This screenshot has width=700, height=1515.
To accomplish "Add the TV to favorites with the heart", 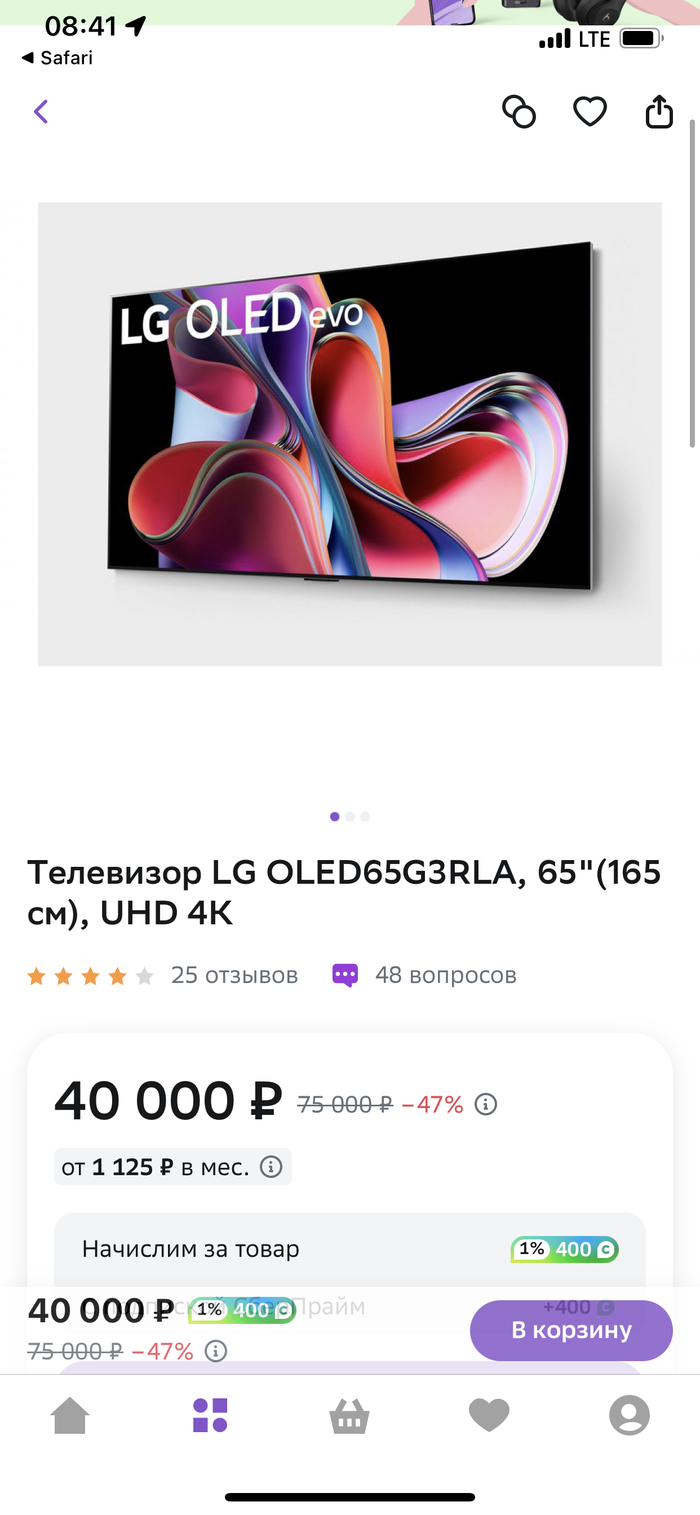I will point(589,112).
